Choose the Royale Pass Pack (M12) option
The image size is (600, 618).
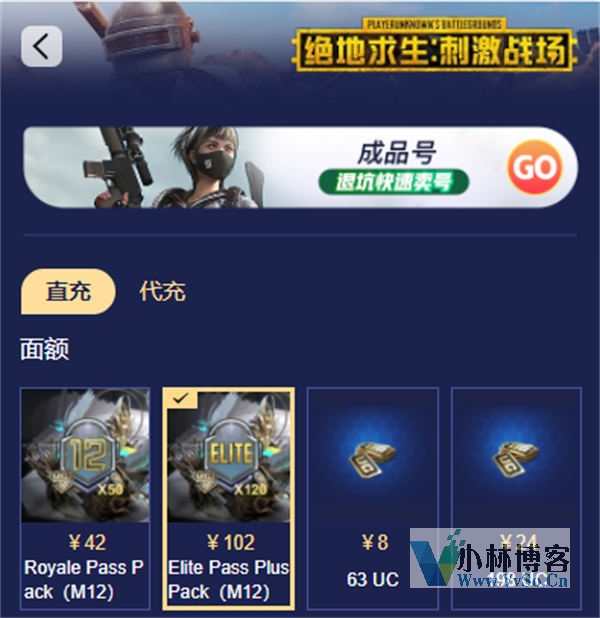pos(85,498)
